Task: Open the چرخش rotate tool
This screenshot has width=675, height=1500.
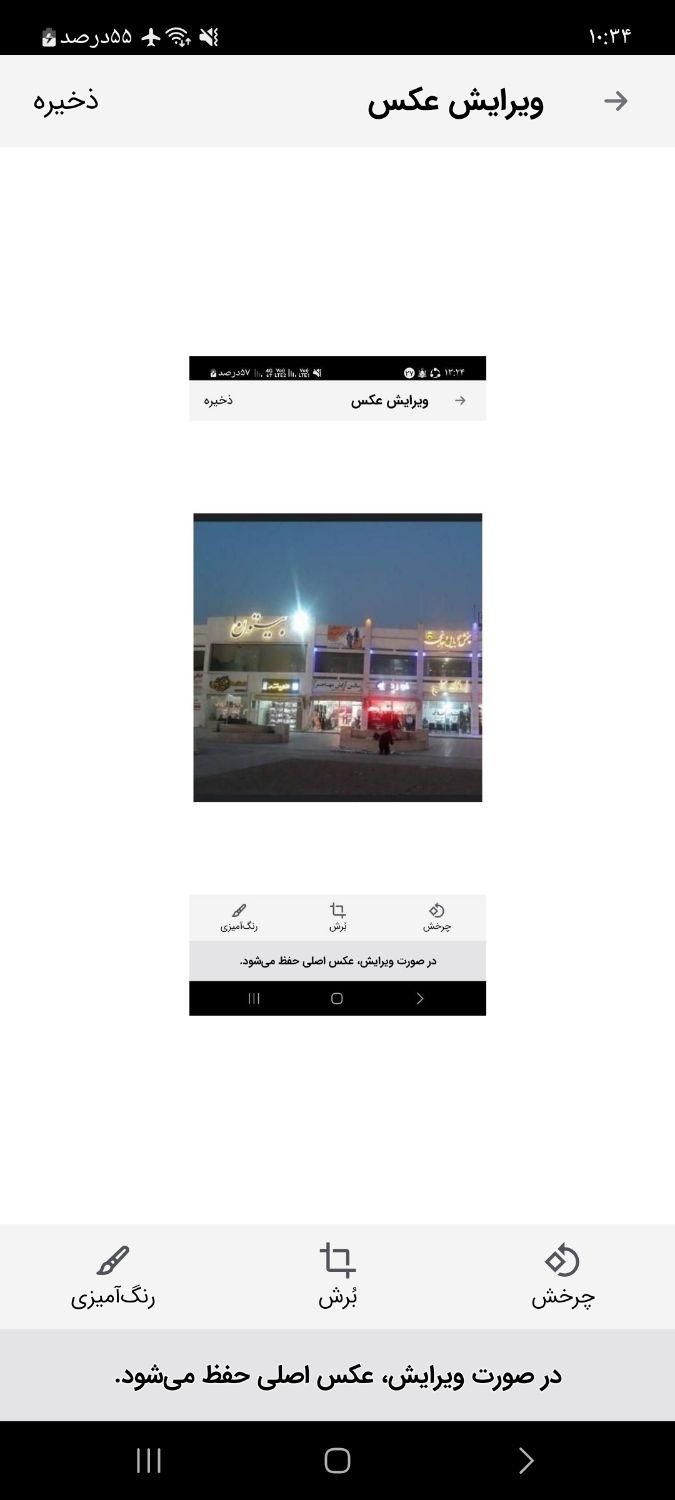Action: [562, 1276]
